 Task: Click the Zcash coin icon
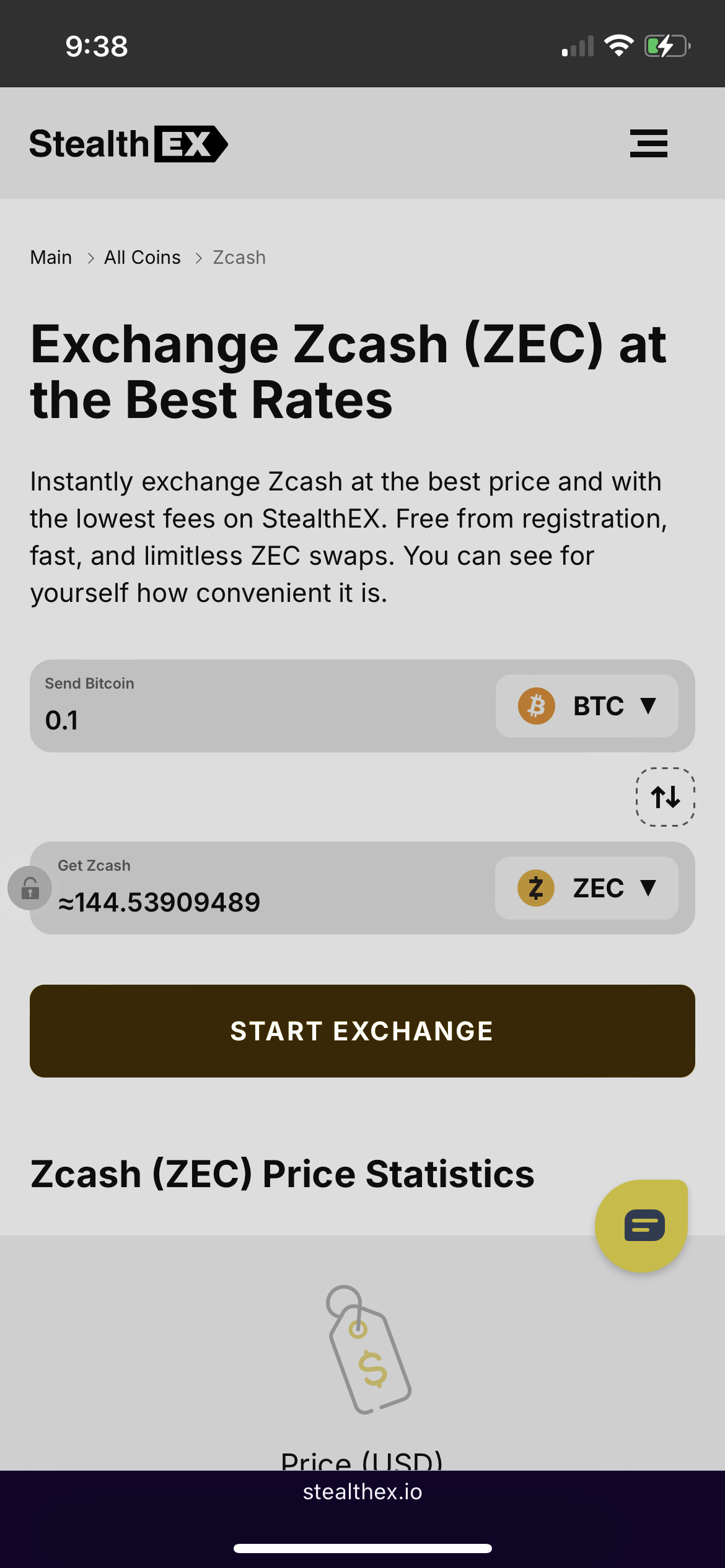coord(535,887)
